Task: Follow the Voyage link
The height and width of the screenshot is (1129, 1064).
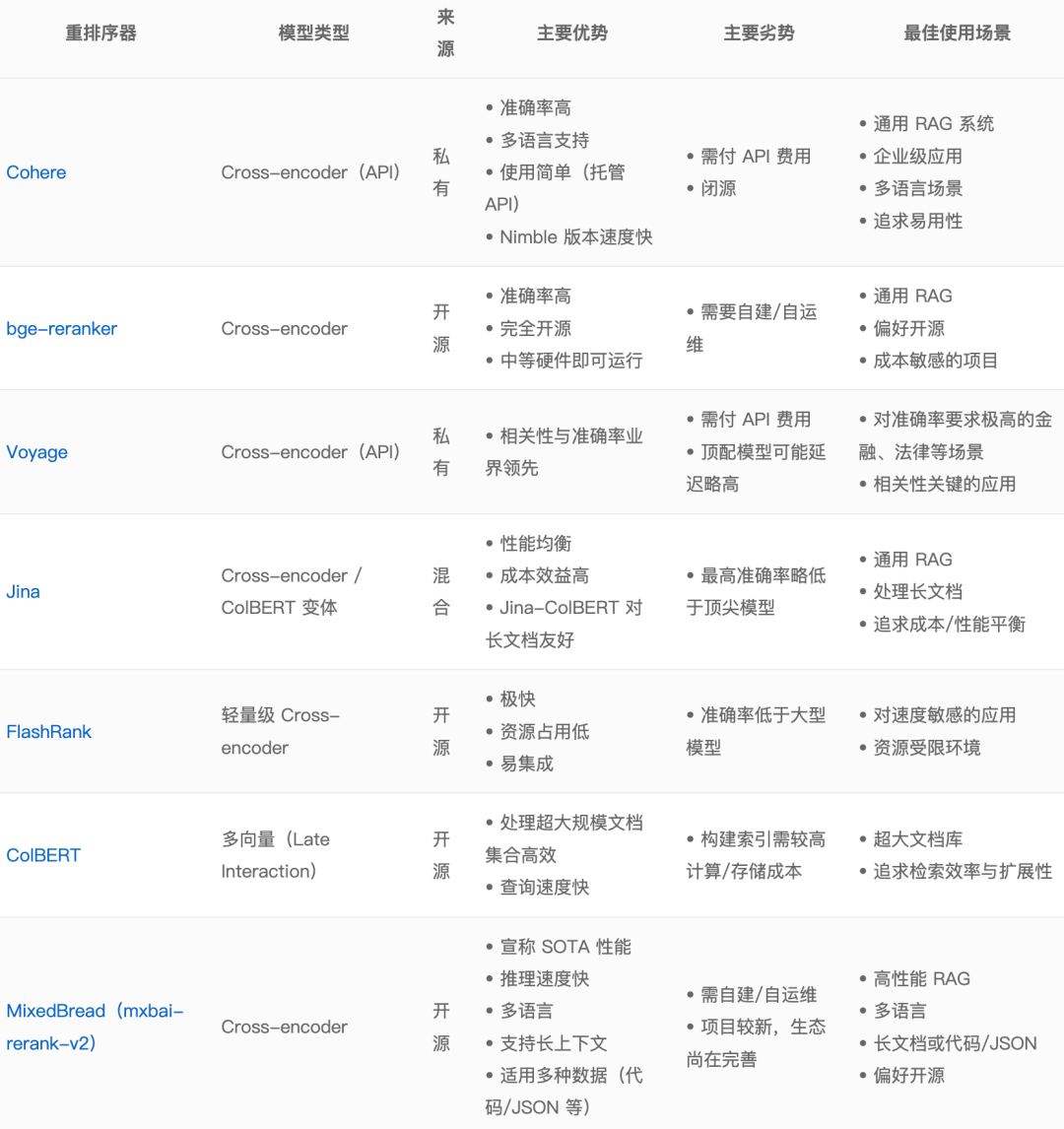Action: click(36, 452)
